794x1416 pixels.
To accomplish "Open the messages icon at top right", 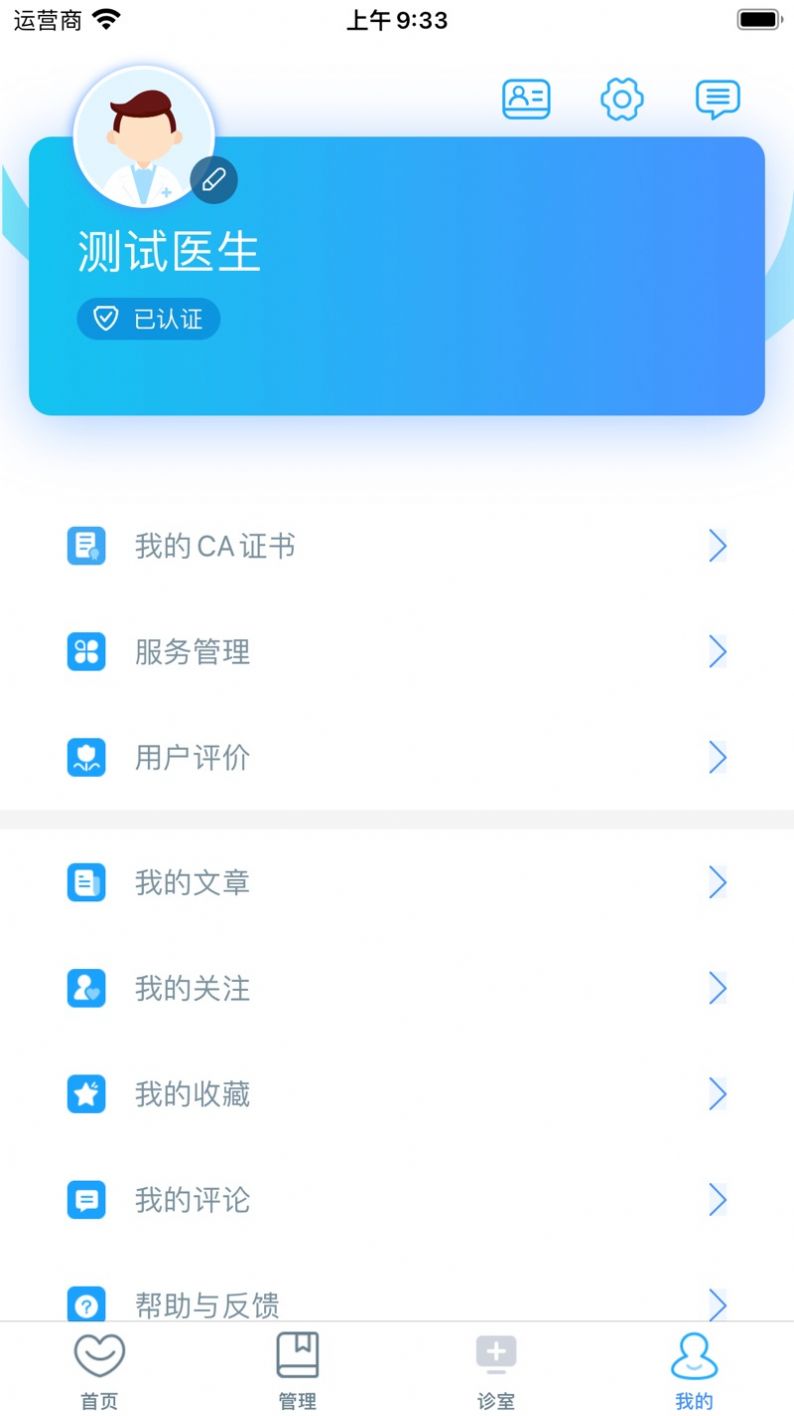I will coord(716,99).
